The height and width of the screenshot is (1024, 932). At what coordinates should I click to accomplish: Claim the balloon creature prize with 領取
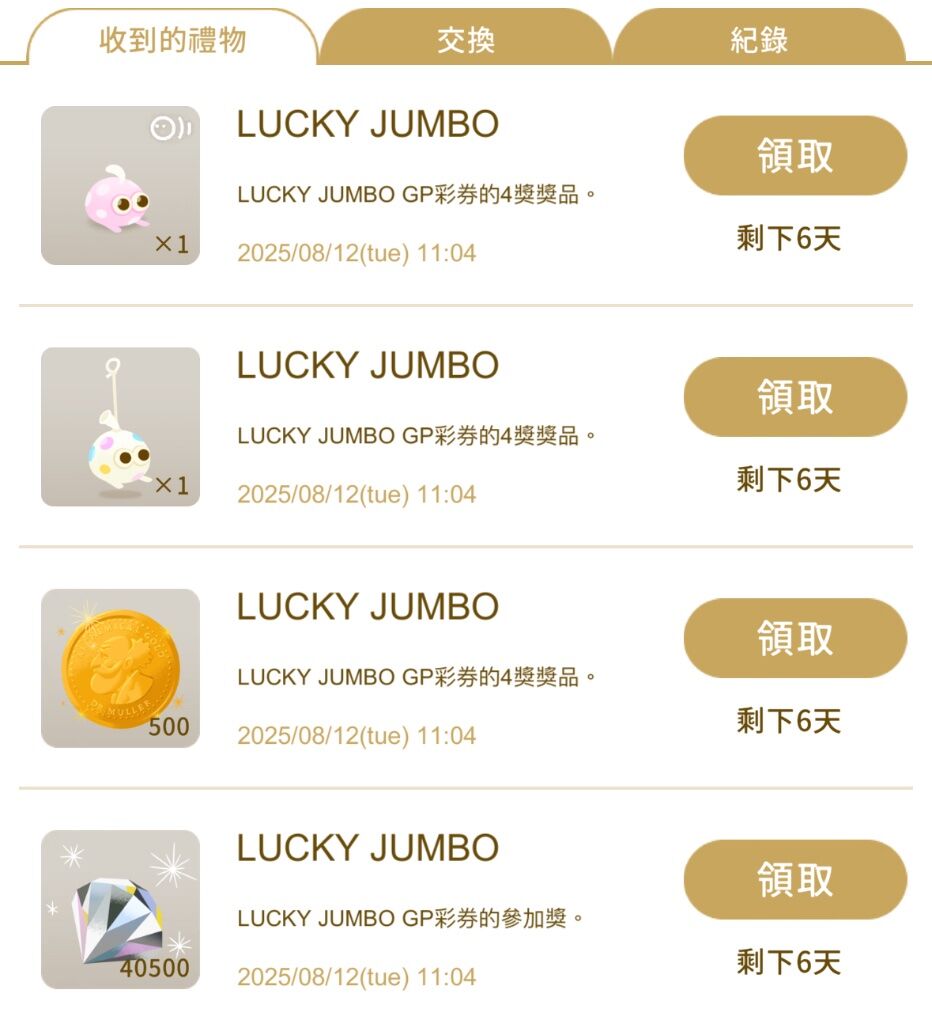click(795, 397)
